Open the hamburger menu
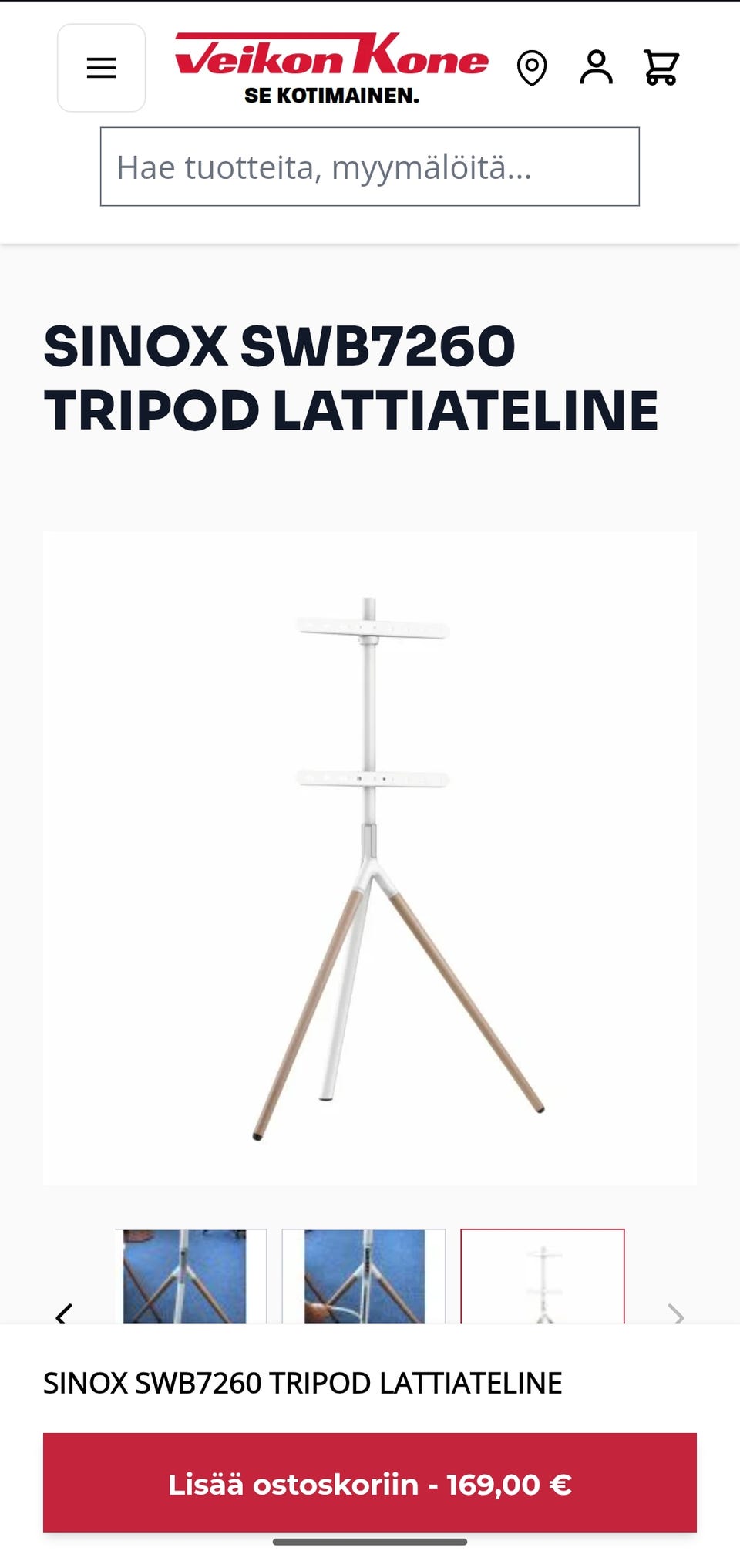 point(101,68)
